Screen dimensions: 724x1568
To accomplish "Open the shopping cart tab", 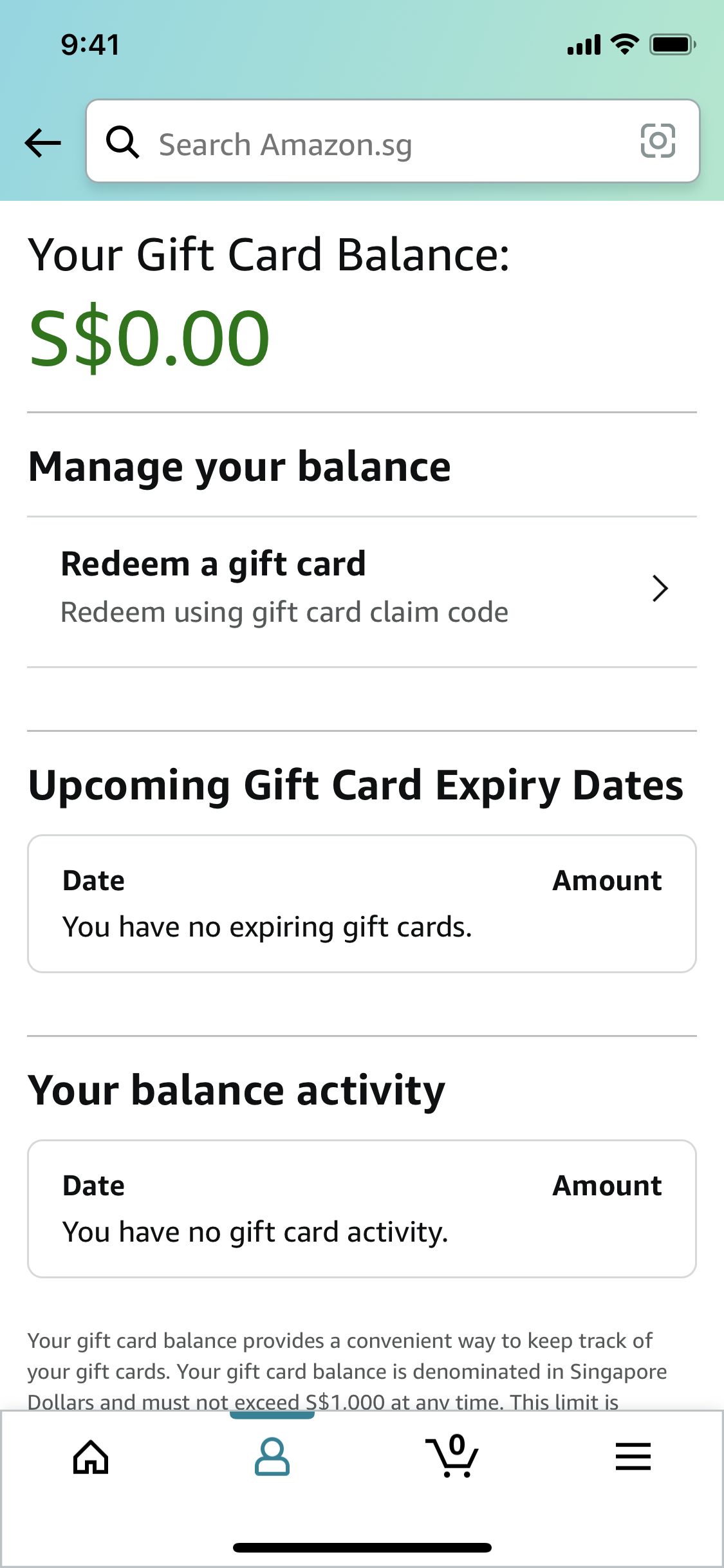I will point(452,1455).
